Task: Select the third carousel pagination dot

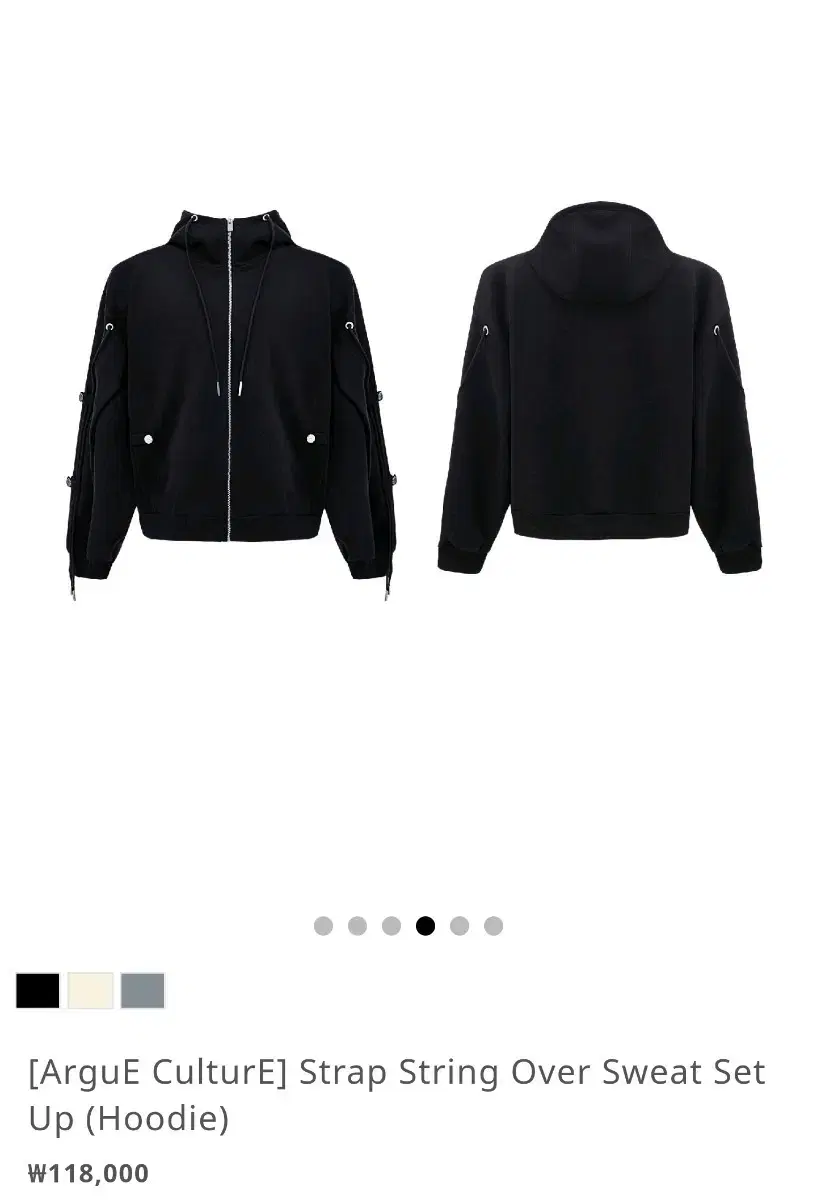Action: point(392,926)
